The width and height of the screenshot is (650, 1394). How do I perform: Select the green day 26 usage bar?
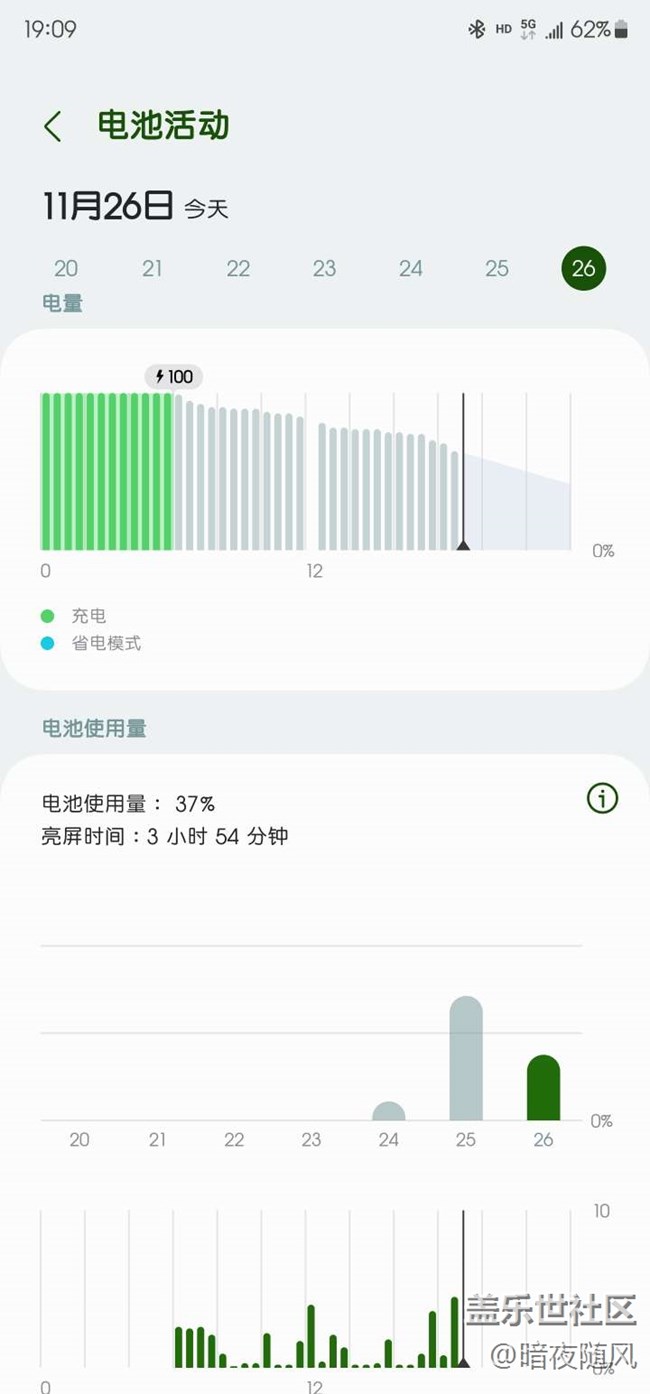[543, 1088]
